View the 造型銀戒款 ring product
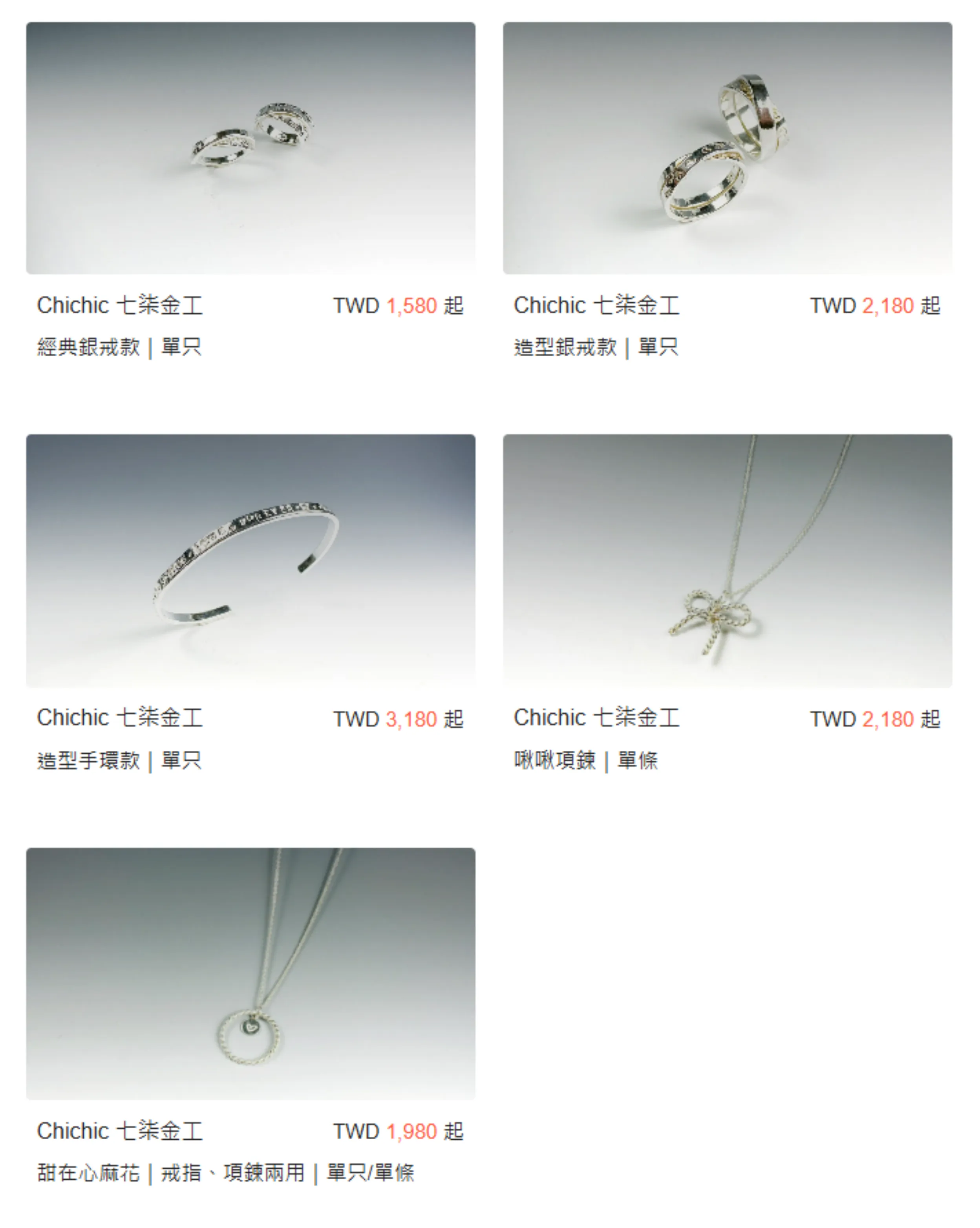The image size is (980, 1228). [727, 148]
